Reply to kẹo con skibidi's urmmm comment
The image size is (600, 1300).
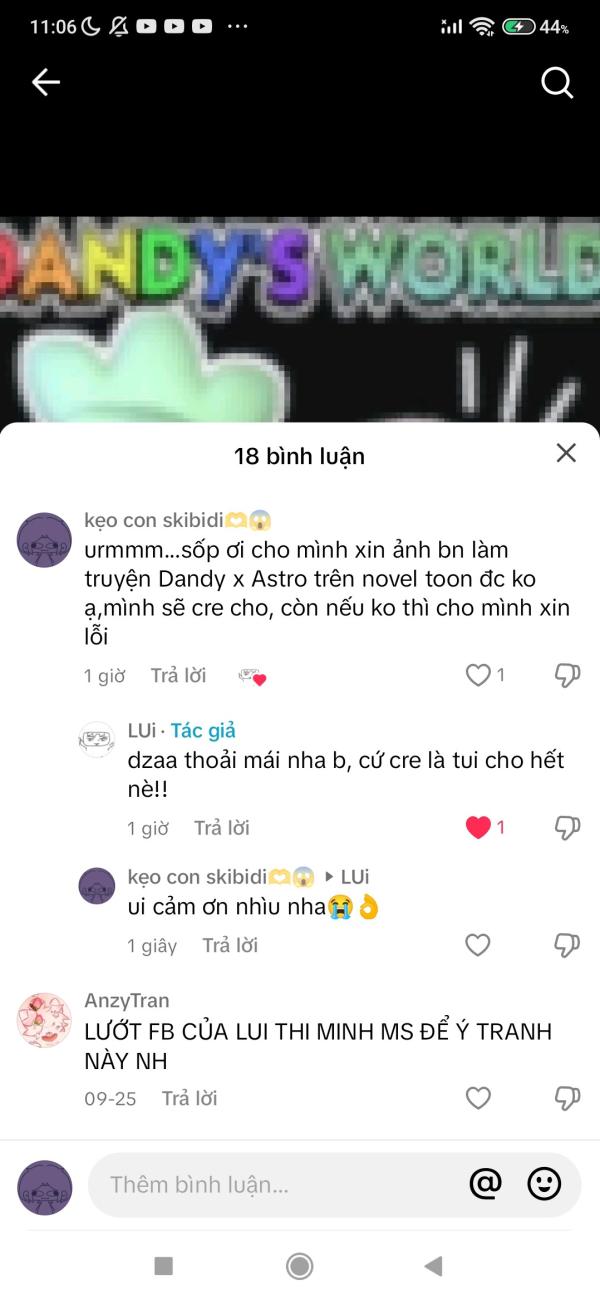pos(178,676)
